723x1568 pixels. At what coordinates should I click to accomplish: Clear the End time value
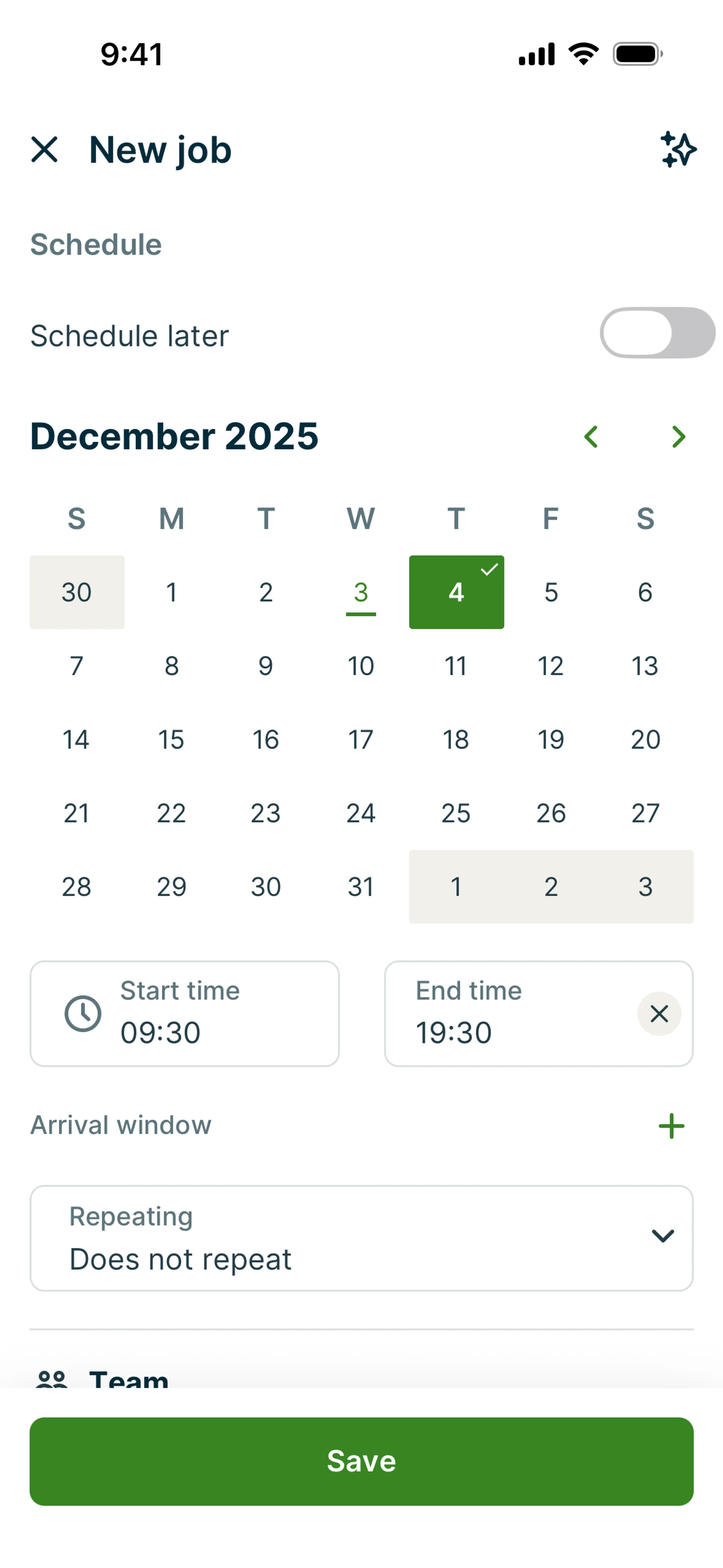(659, 1013)
